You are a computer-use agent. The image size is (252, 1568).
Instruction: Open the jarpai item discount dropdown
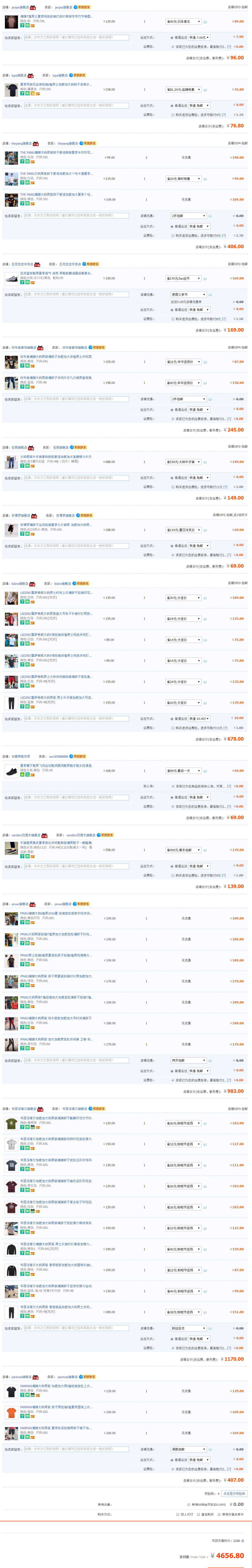(x=183, y=21)
